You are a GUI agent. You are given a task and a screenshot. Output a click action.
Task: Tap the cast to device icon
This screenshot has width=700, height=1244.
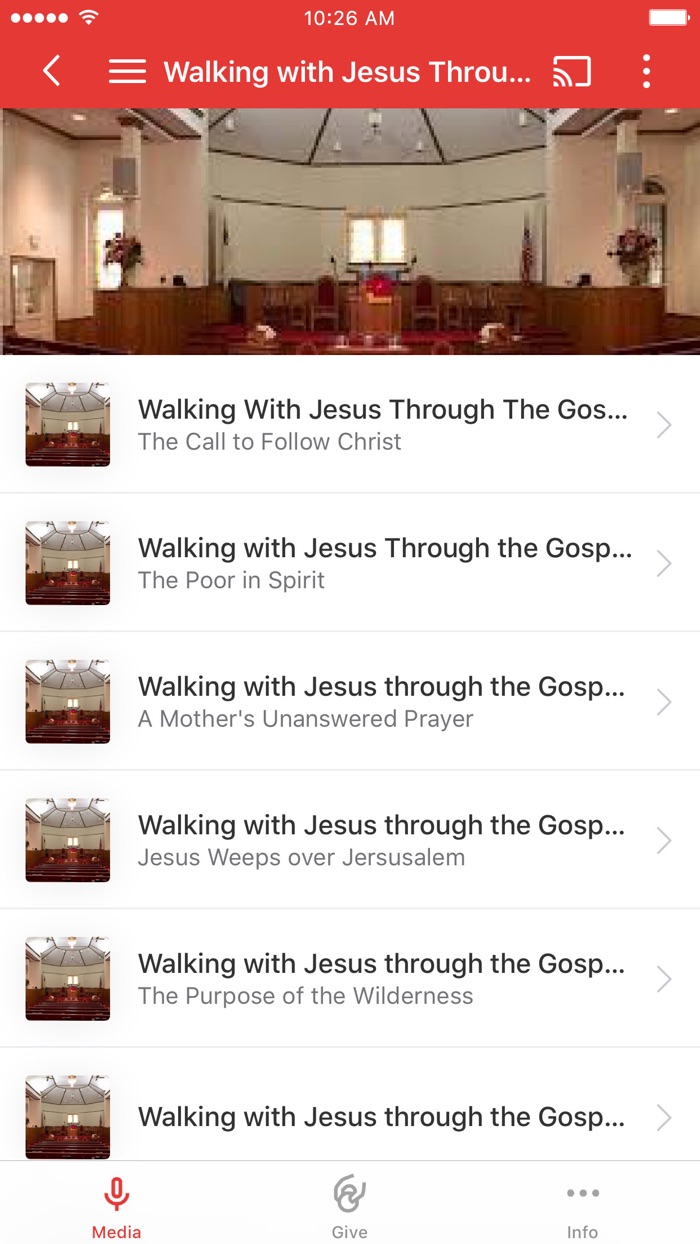tap(571, 71)
